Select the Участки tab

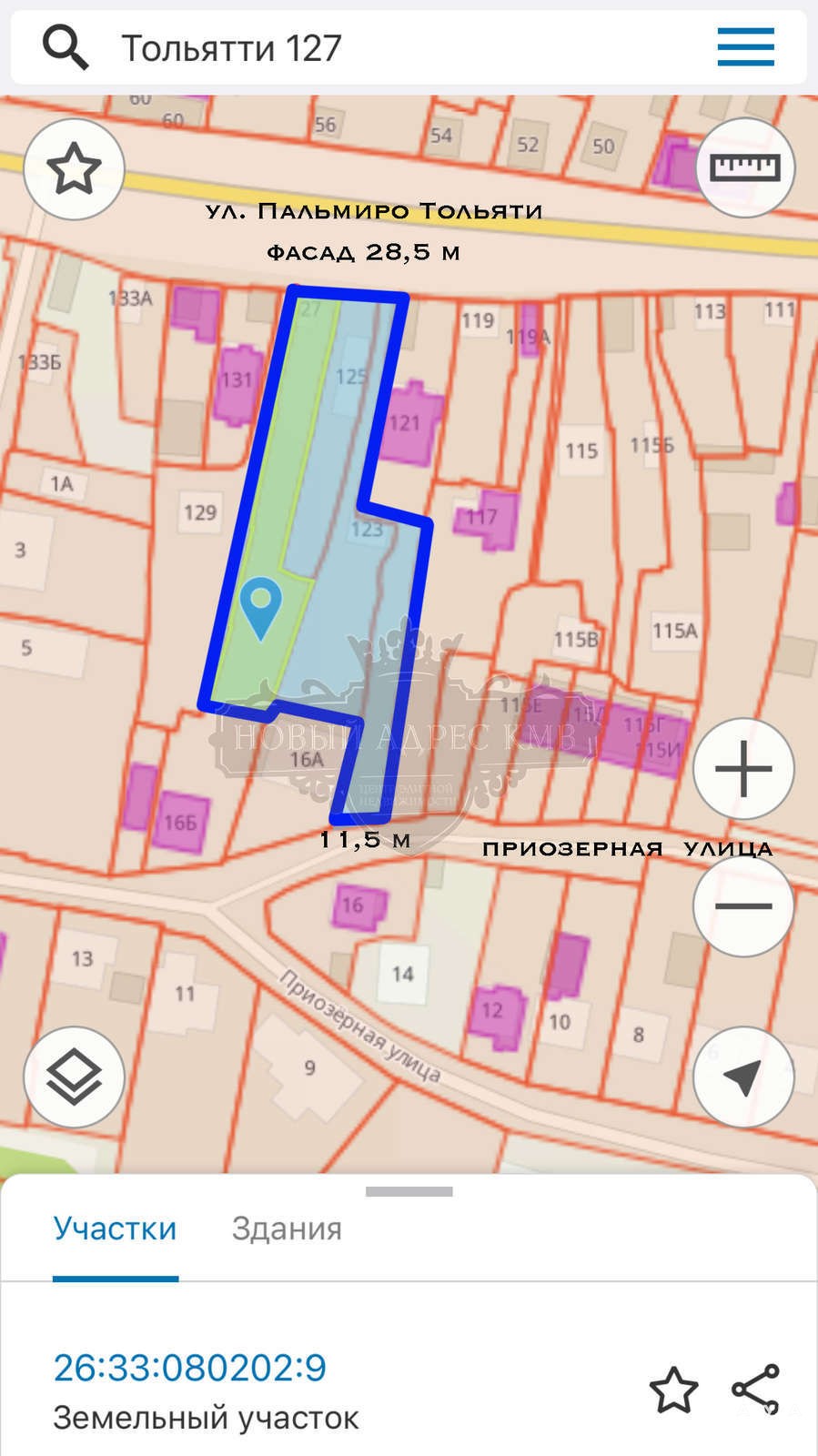115,1228
